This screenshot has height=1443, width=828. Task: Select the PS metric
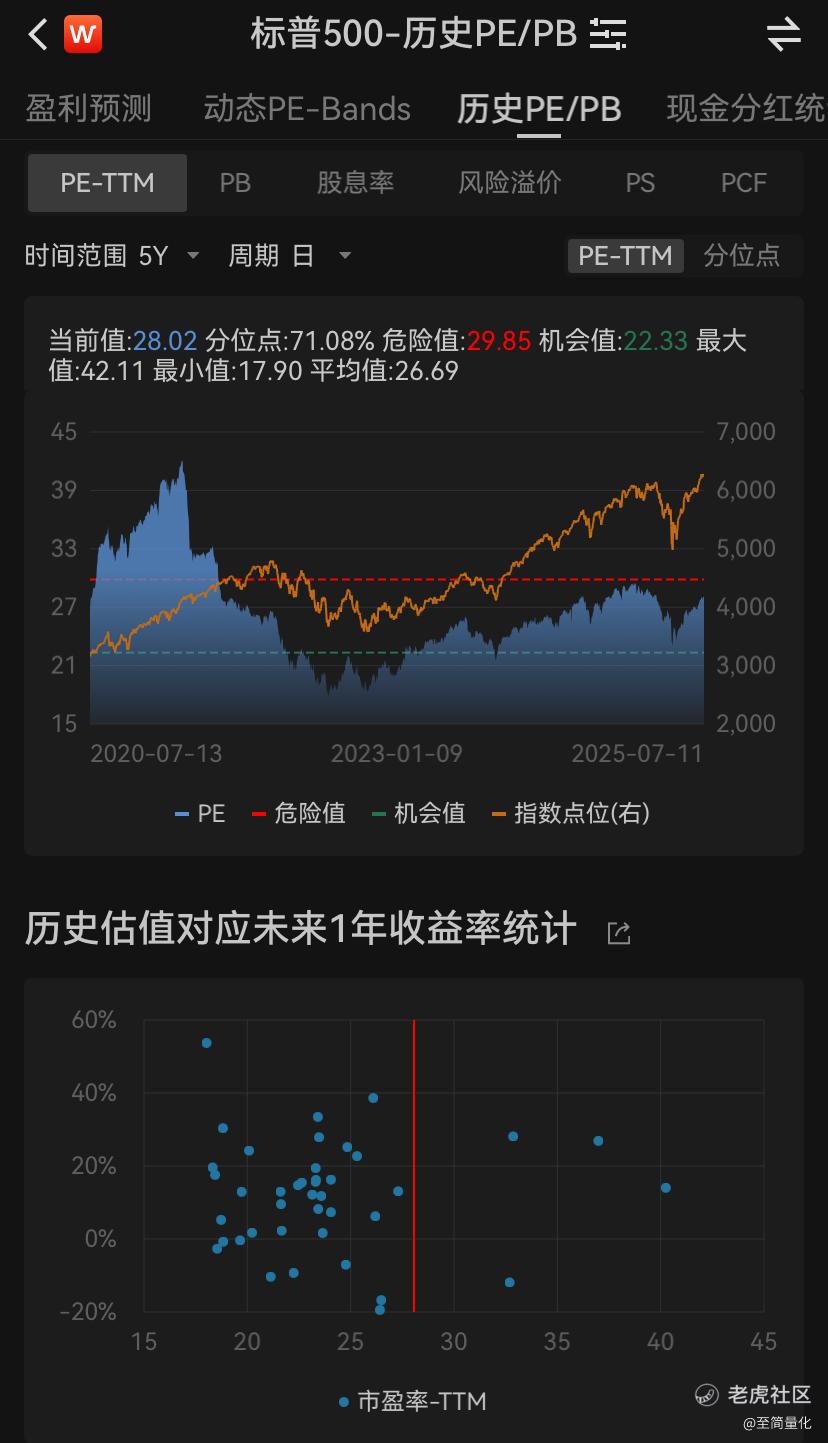pyautogui.click(x=640, y=183)
